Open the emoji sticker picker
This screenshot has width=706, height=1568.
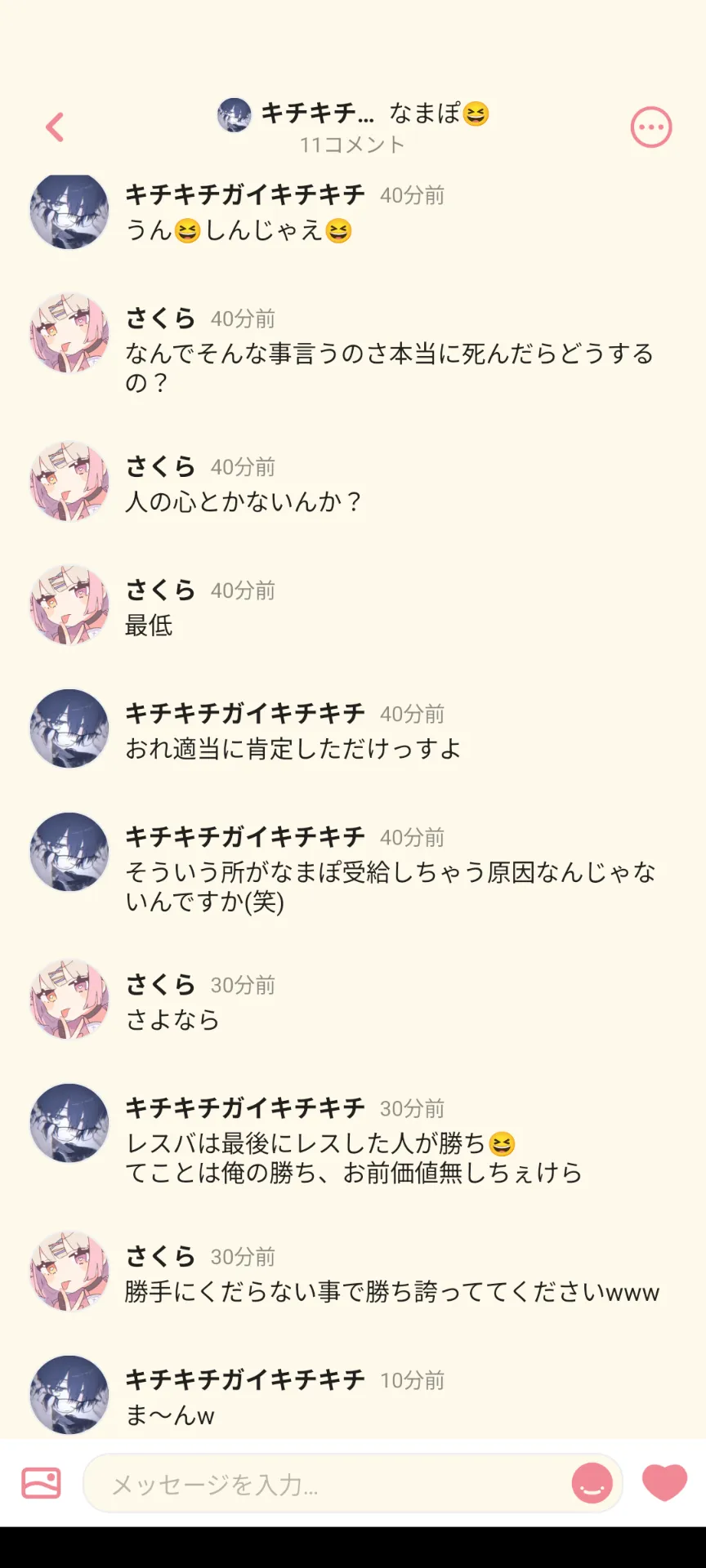(x=592, y=1483)
